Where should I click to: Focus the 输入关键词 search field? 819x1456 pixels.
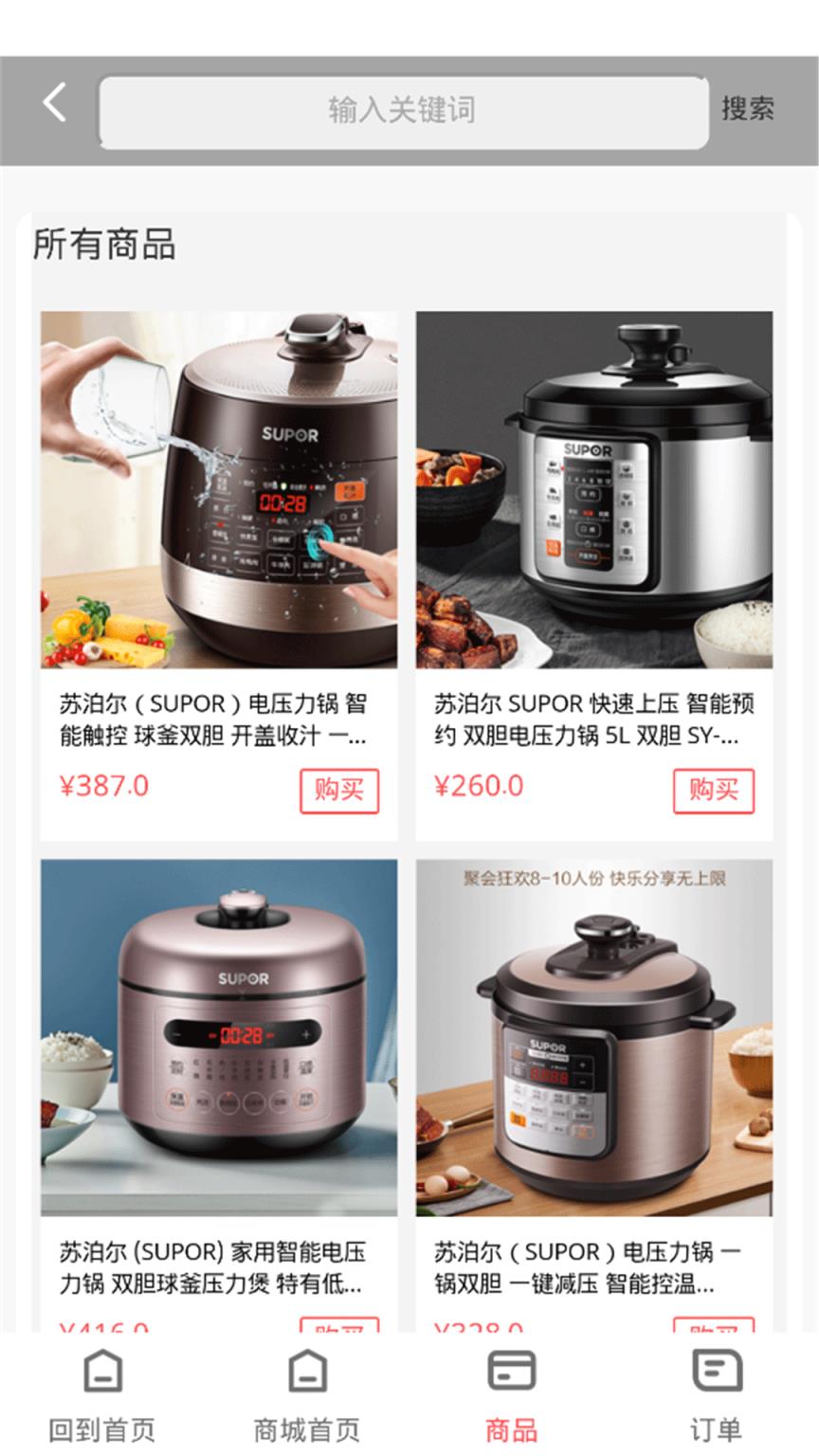[x=403, y=111]
